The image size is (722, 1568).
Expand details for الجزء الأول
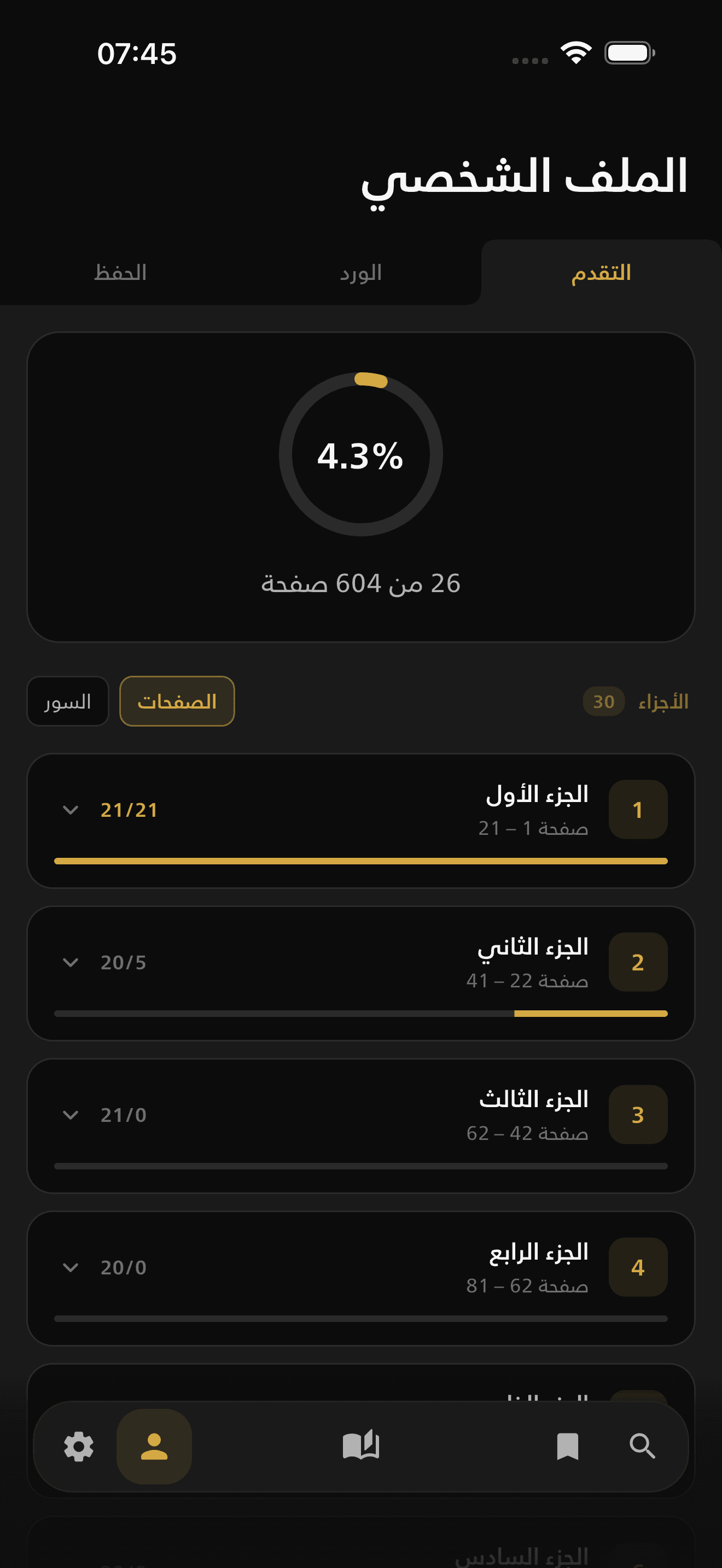pyautogui.click(x=70, y=810)
